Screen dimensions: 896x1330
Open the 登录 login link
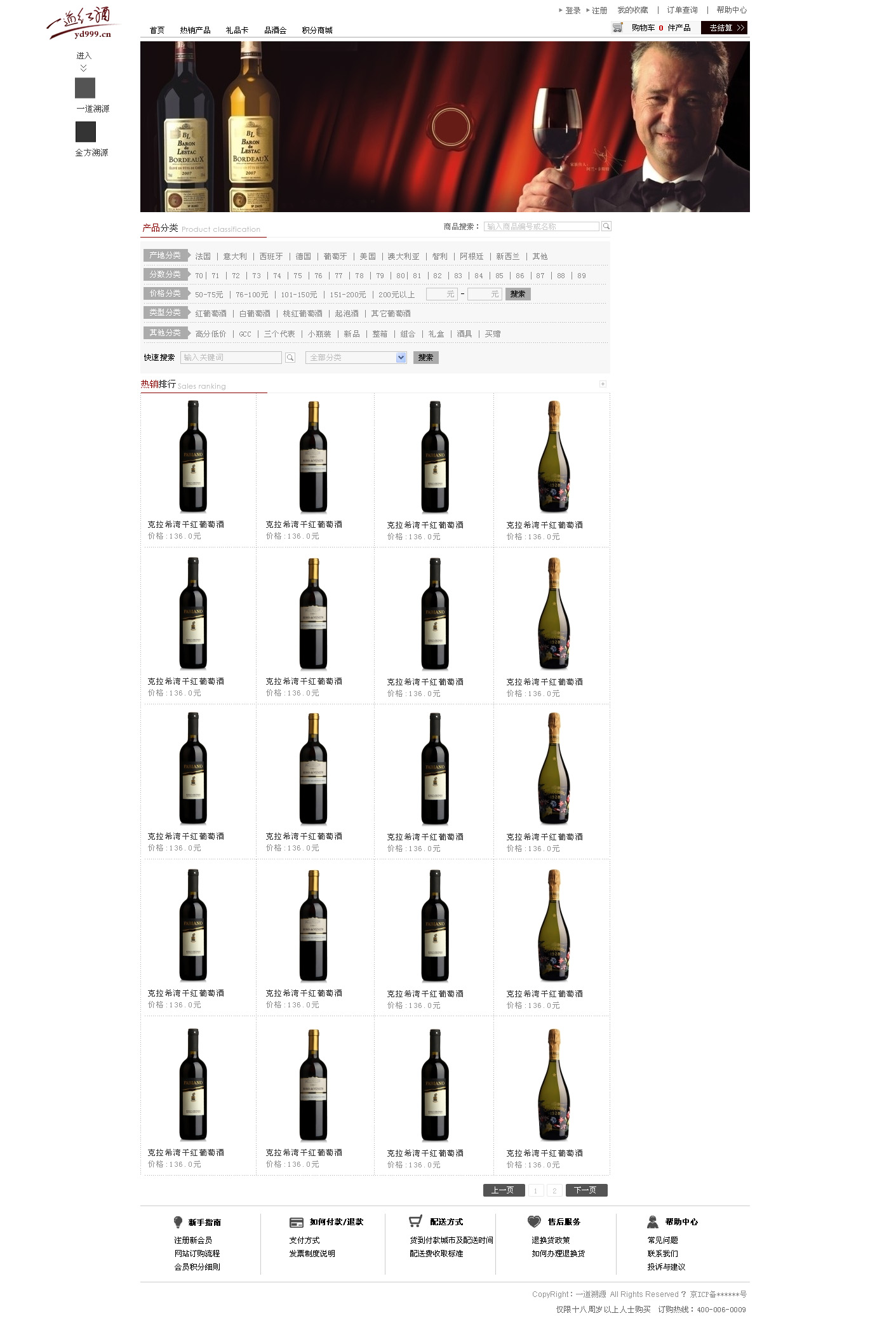coord(573,10)
